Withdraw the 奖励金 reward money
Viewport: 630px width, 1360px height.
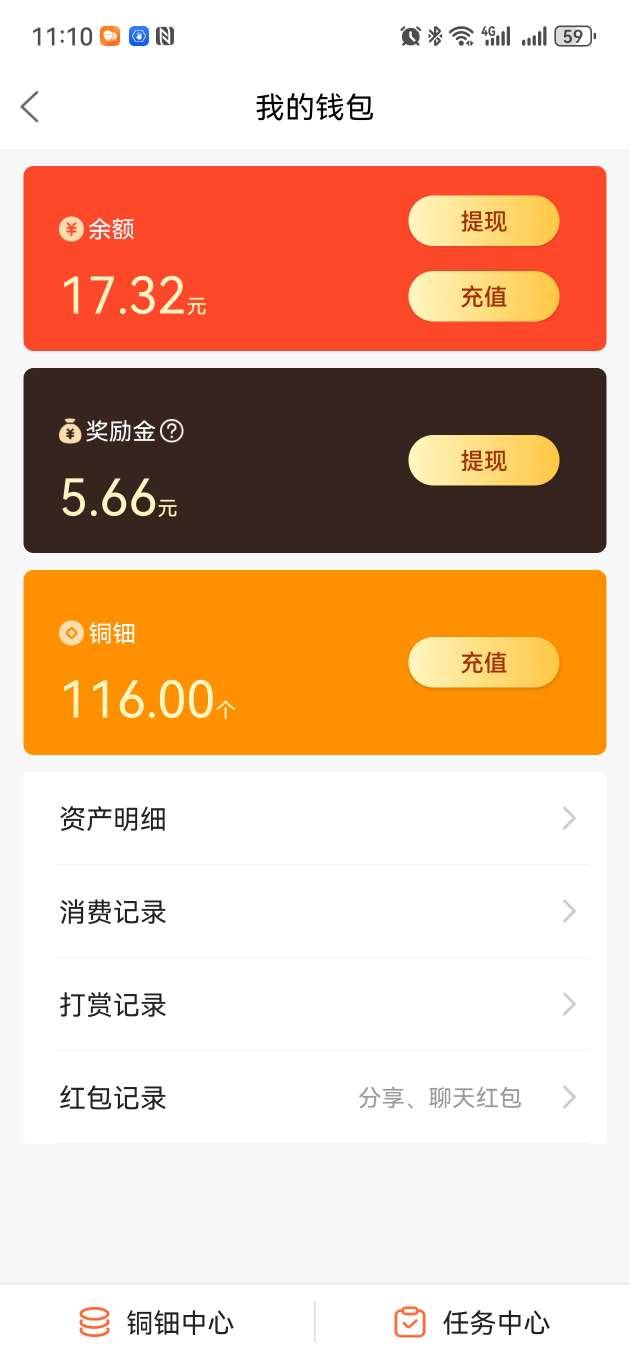[483, 460]
